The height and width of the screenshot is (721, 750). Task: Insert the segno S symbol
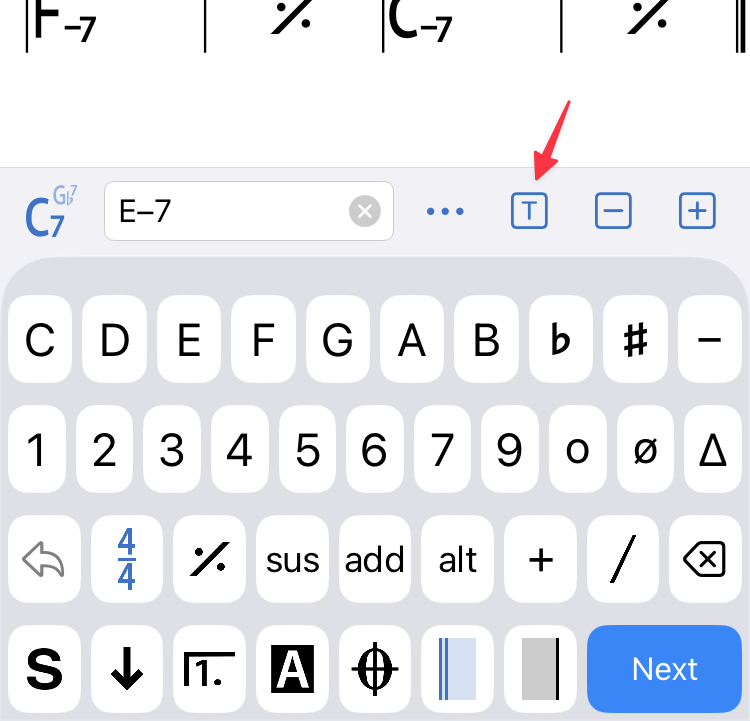pyautogui.click(x=43, y=669)
